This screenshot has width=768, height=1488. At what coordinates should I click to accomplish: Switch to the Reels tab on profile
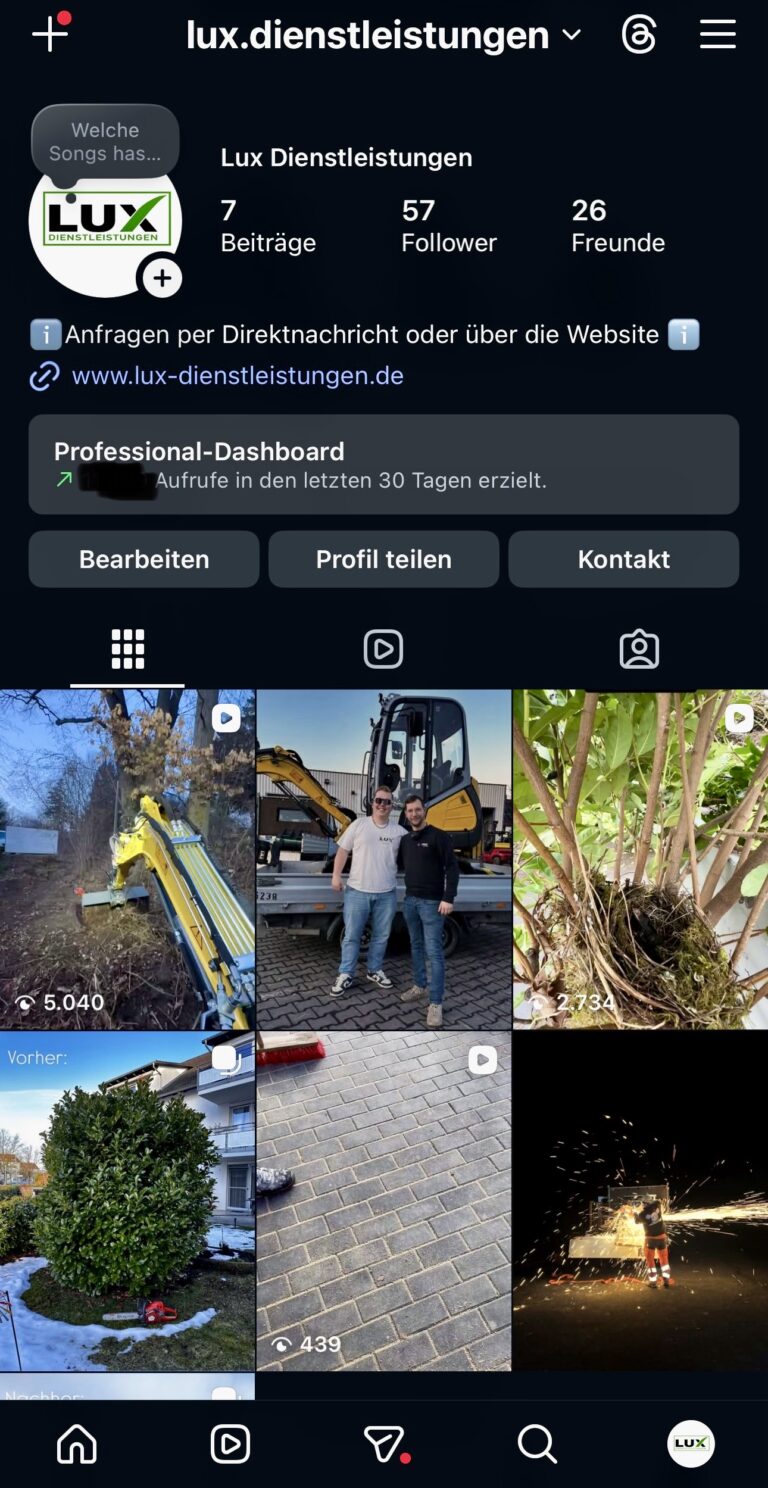coord(383,649)
